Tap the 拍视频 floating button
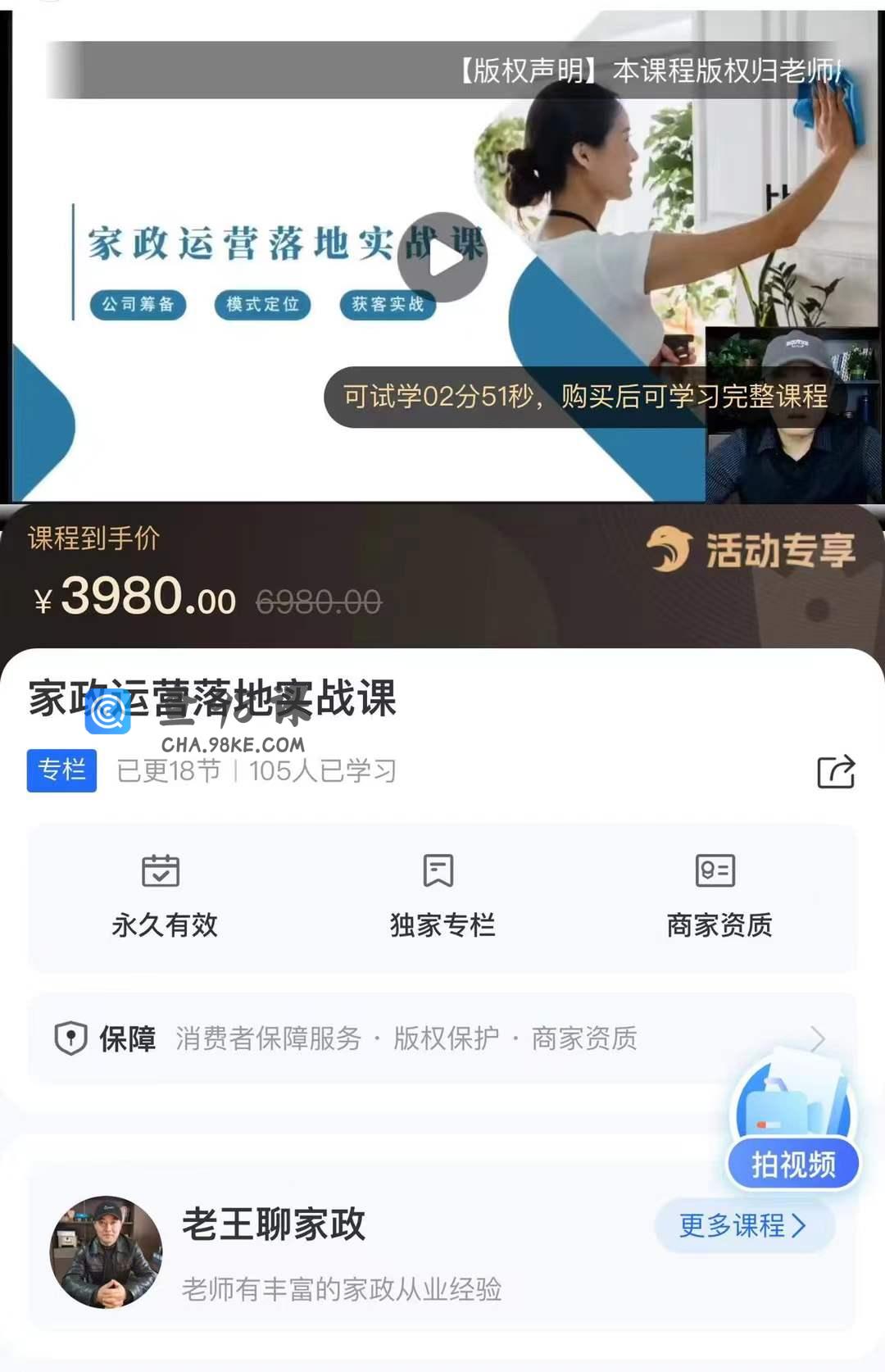This screenshot has height=1372, width=885. tap(792, 1163)
